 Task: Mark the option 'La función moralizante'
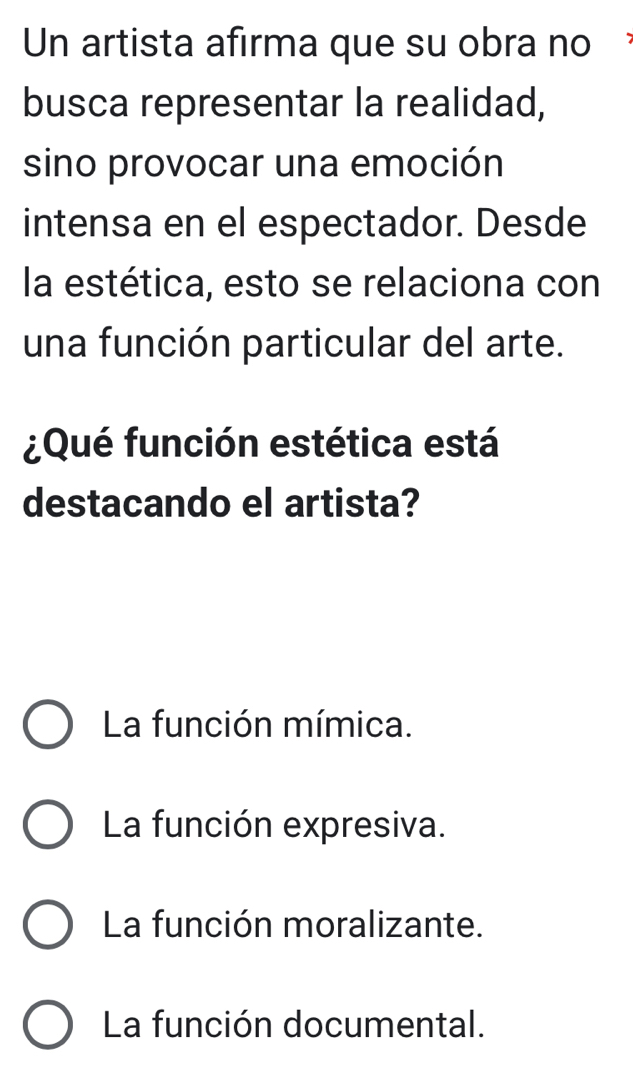[47, 924]
